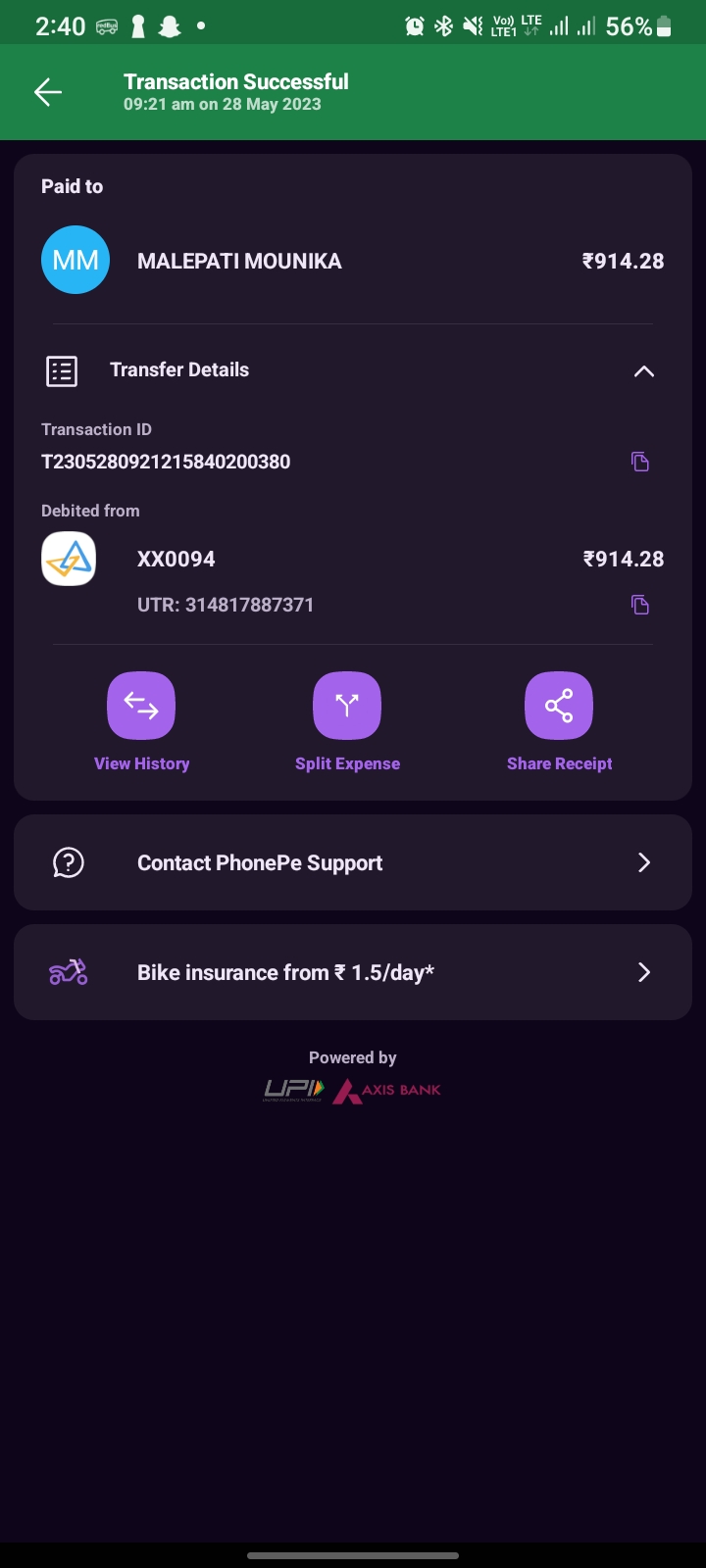Open Contact PhonePe Support
The height and width of the screenshot is (1568, 706).
point(353,862)
